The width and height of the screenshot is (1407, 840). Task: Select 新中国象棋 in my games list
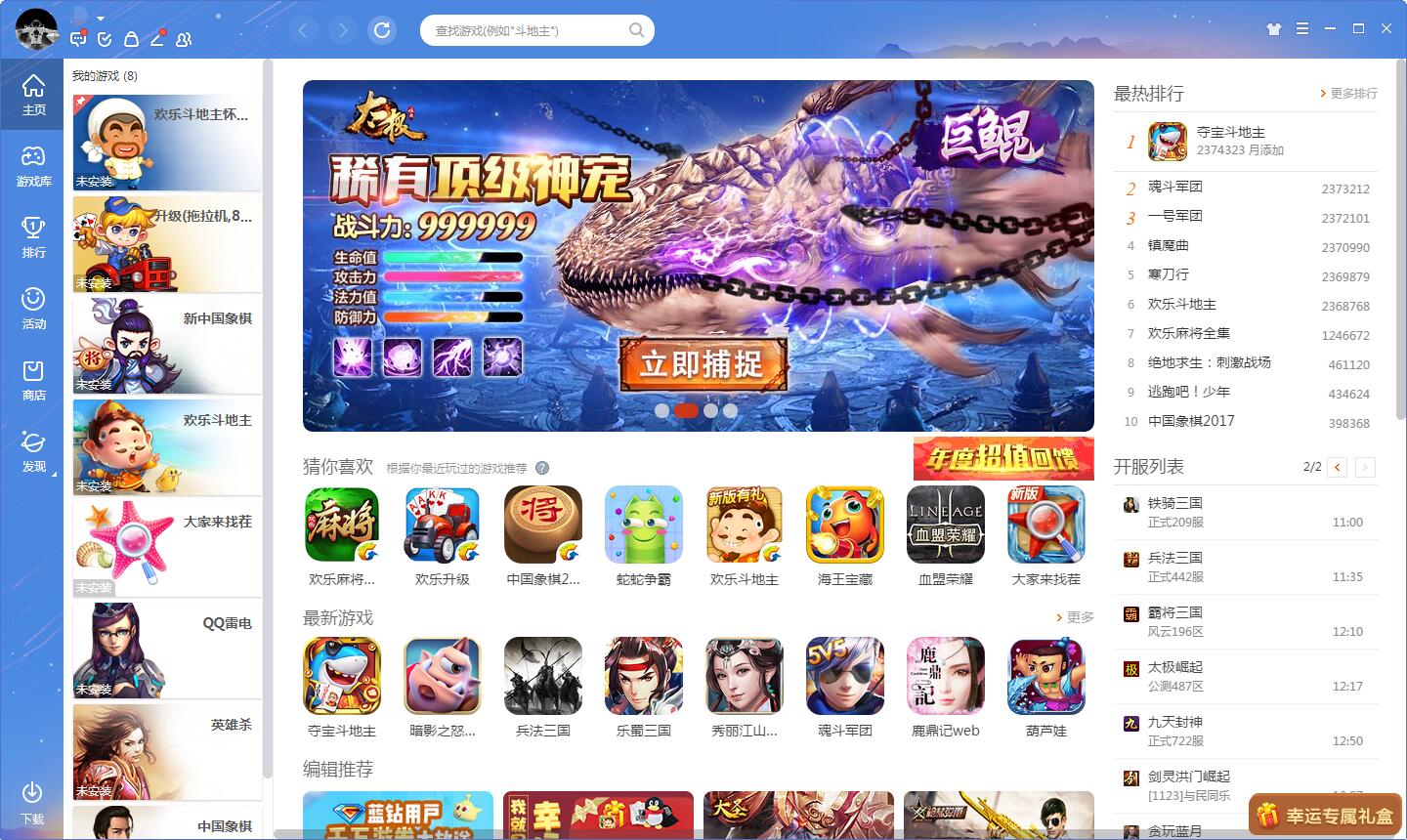point(167,346)
